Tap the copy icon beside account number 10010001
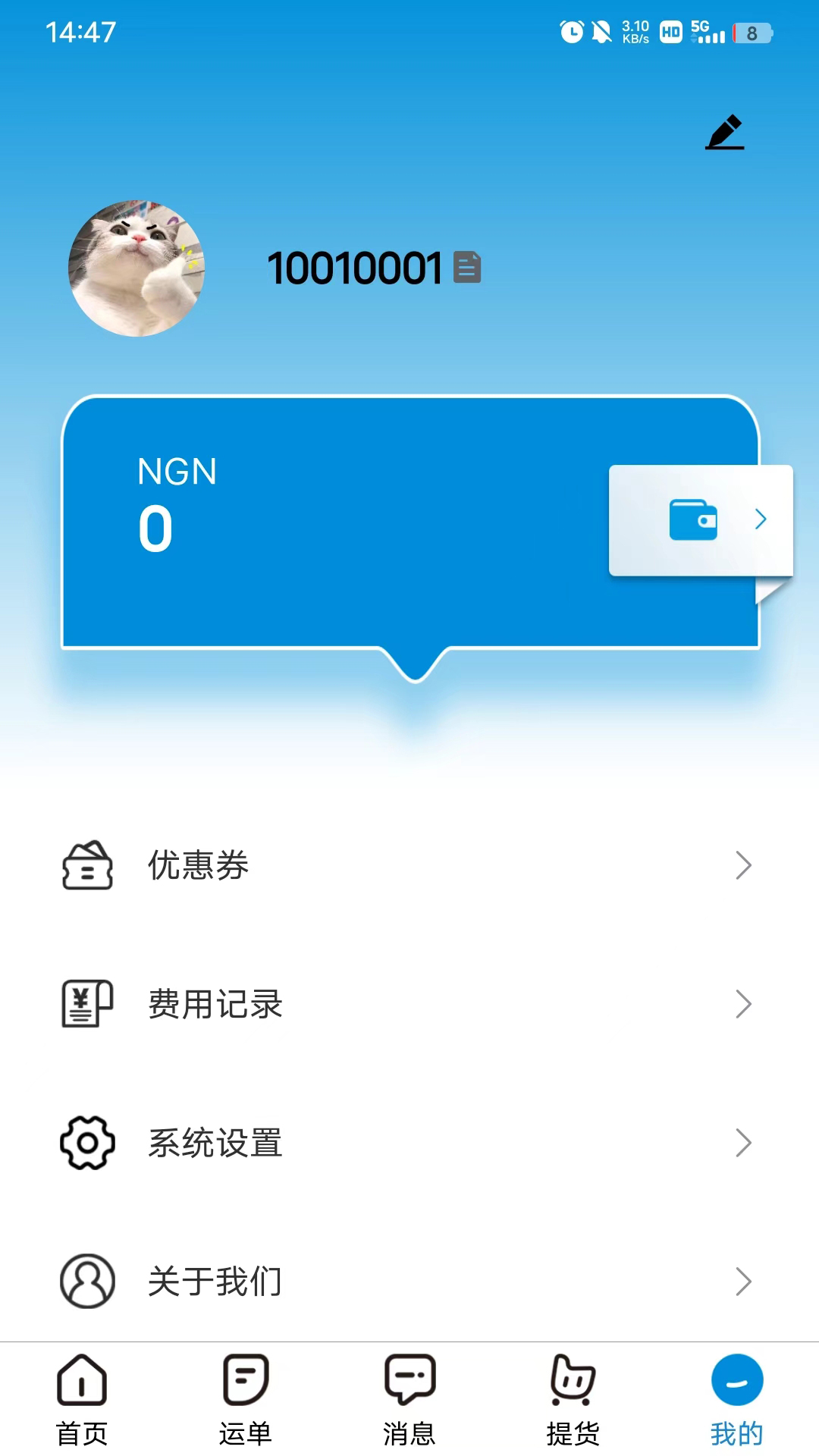Image resolution: width=819 pixels, height=1456 pixels. pyautogui.click(x=469, y=267)
